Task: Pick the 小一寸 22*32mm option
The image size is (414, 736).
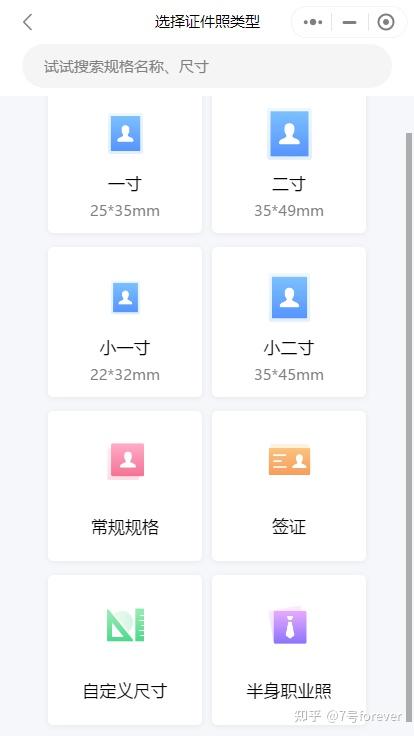Action: click(x=125, y=322)
